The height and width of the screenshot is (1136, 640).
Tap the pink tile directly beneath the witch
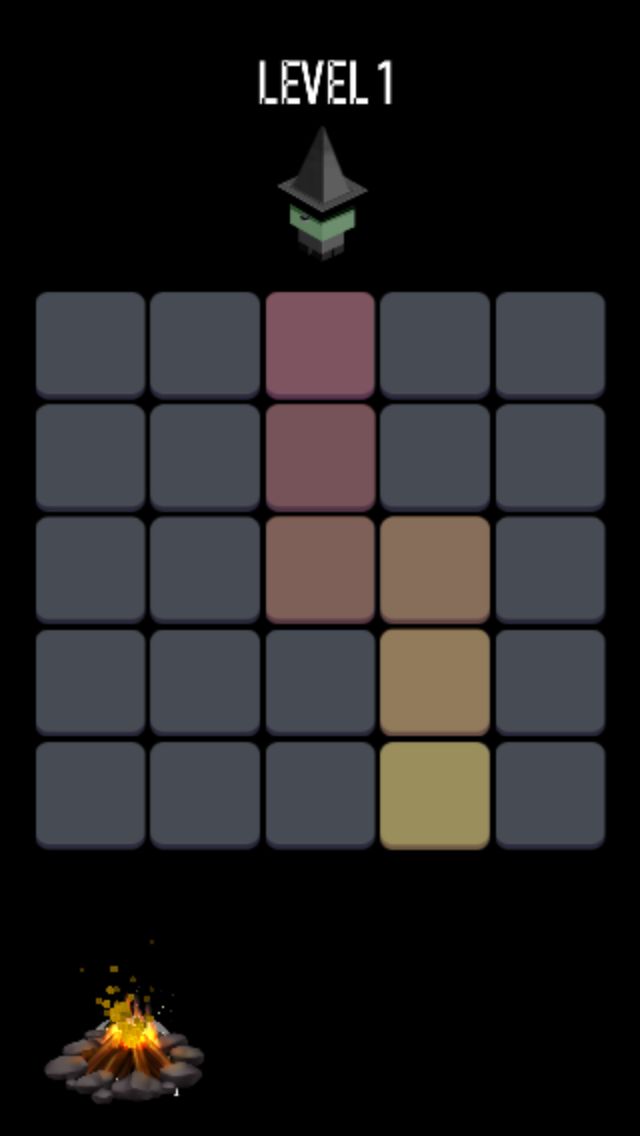click(x=320, y=346)
